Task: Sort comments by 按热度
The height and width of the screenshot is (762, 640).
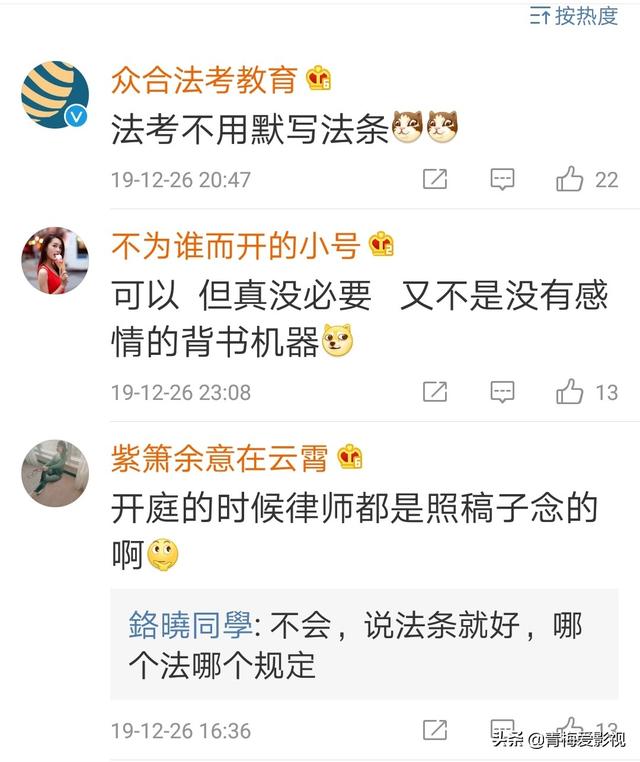Action: click(574, 15)
